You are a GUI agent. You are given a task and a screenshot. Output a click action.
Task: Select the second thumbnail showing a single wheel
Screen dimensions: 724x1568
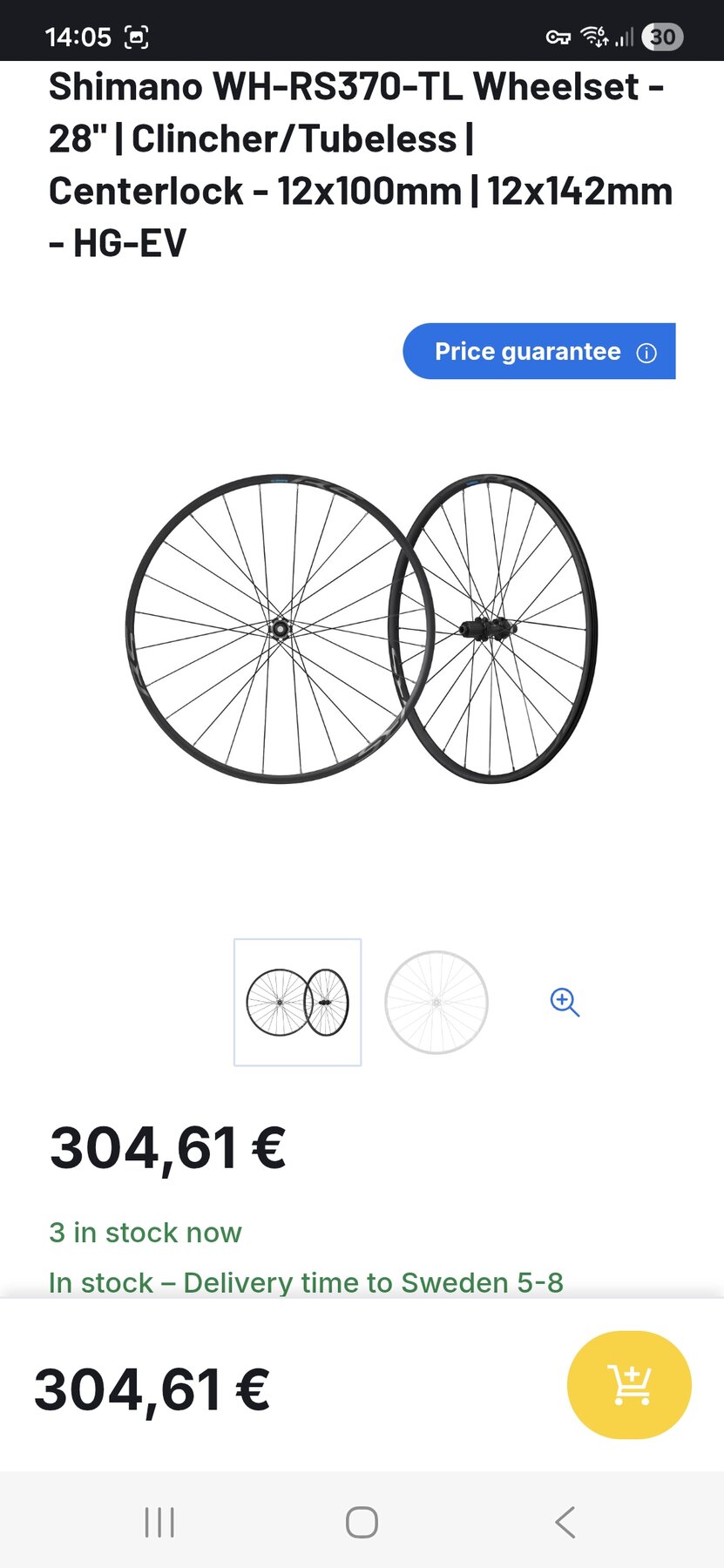(x=436, y=1002)
